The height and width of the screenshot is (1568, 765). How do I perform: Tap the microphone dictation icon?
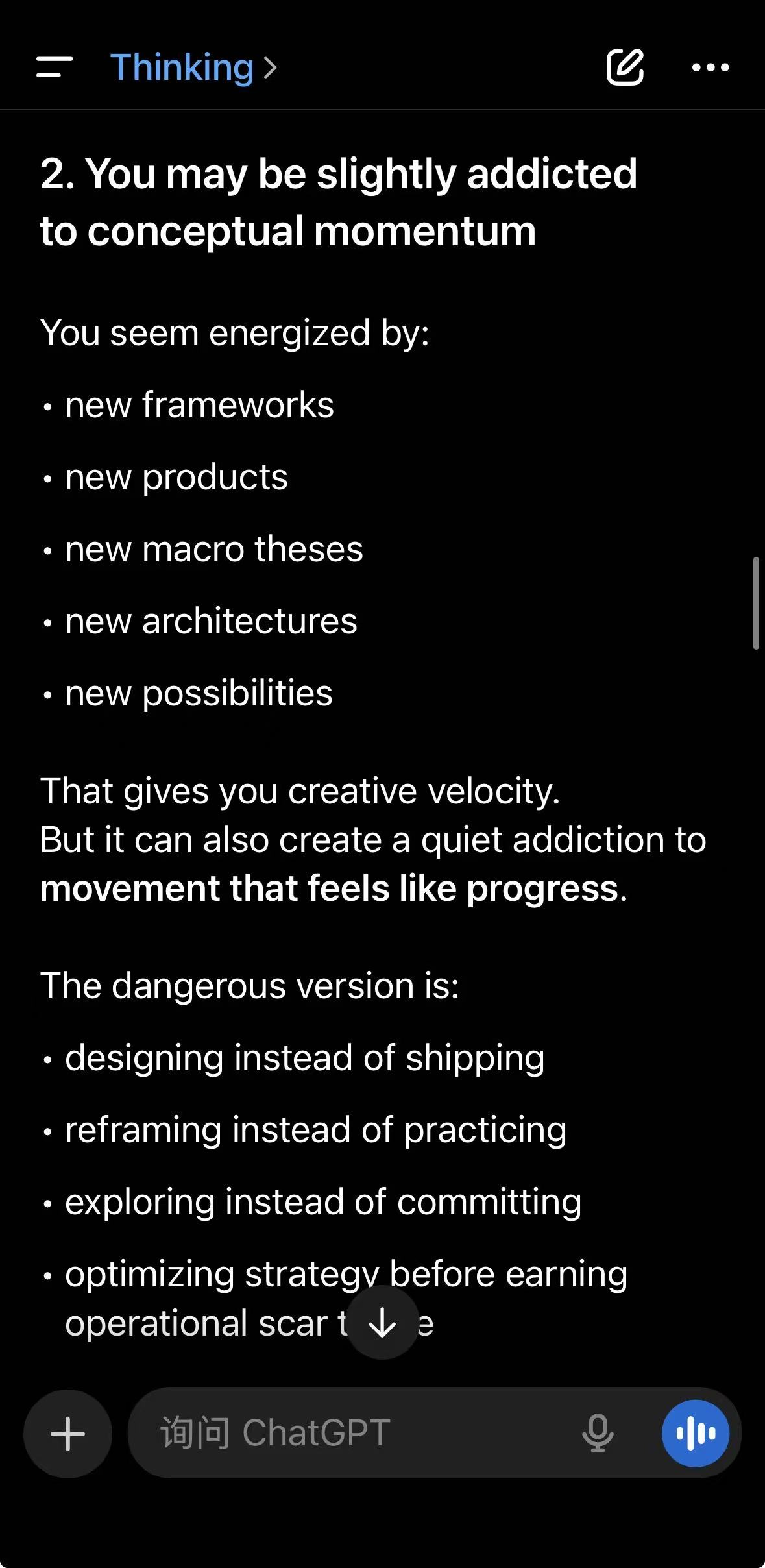[x=597, y=1434]
